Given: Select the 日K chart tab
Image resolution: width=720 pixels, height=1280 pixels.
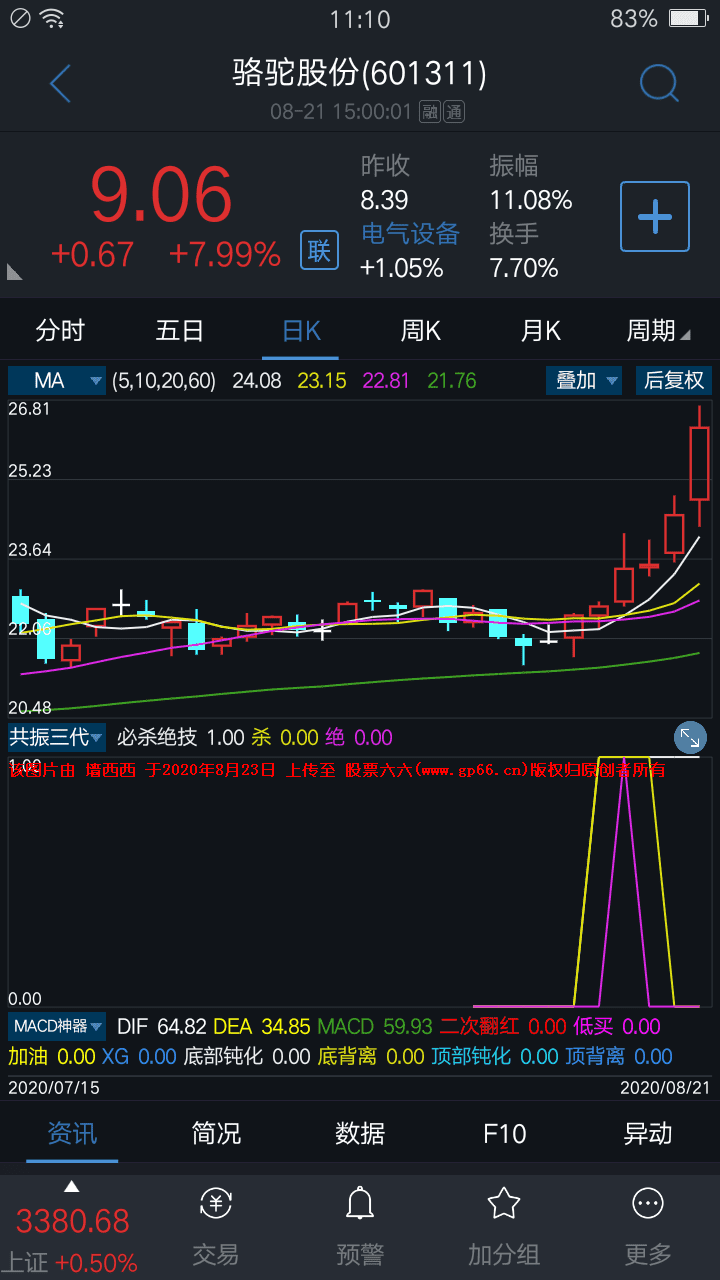Looking at the screenshot, I should (x=301, y=330).
